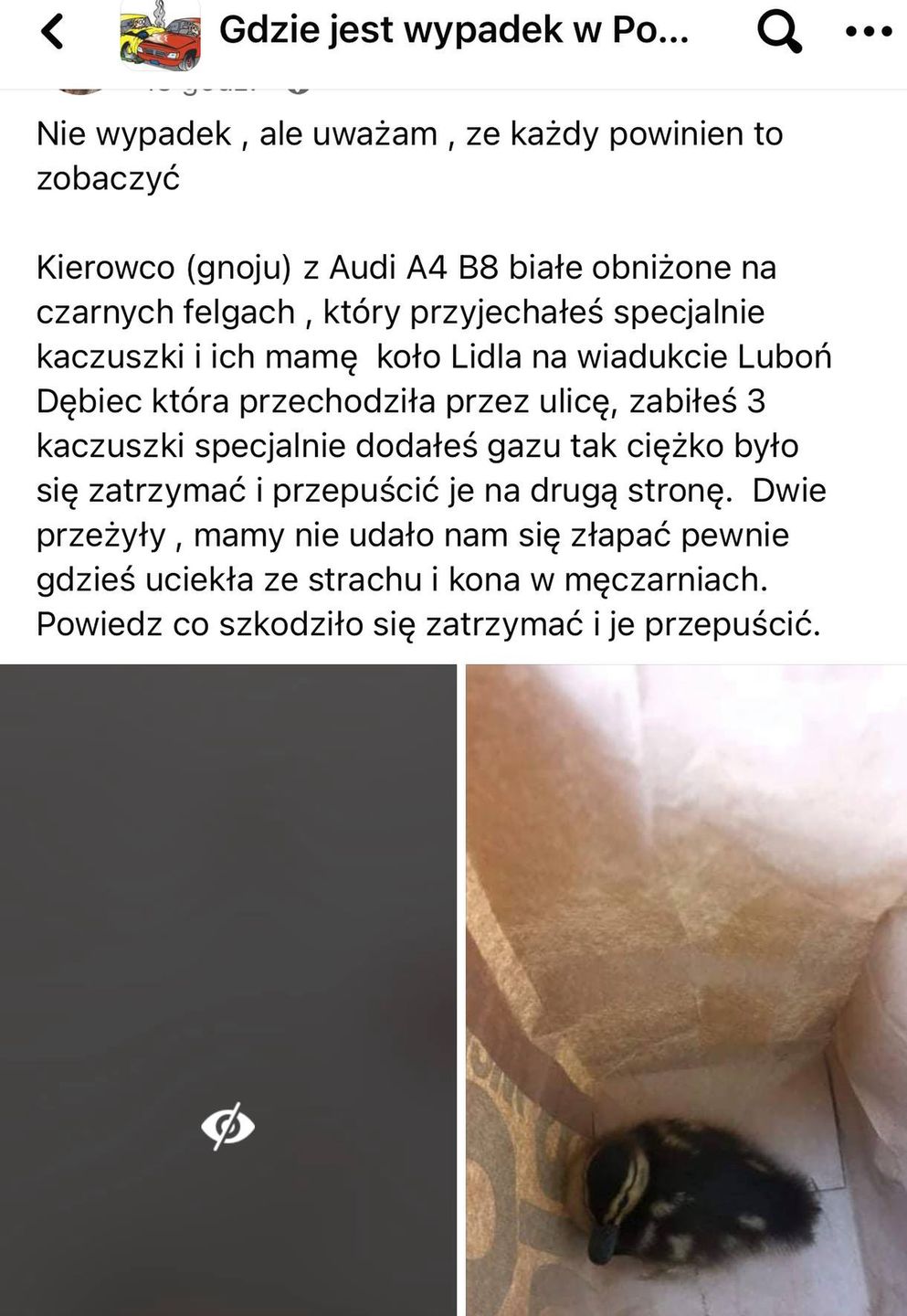Open the duckling photo
The image size is (907, 1316).
(686, 990)
